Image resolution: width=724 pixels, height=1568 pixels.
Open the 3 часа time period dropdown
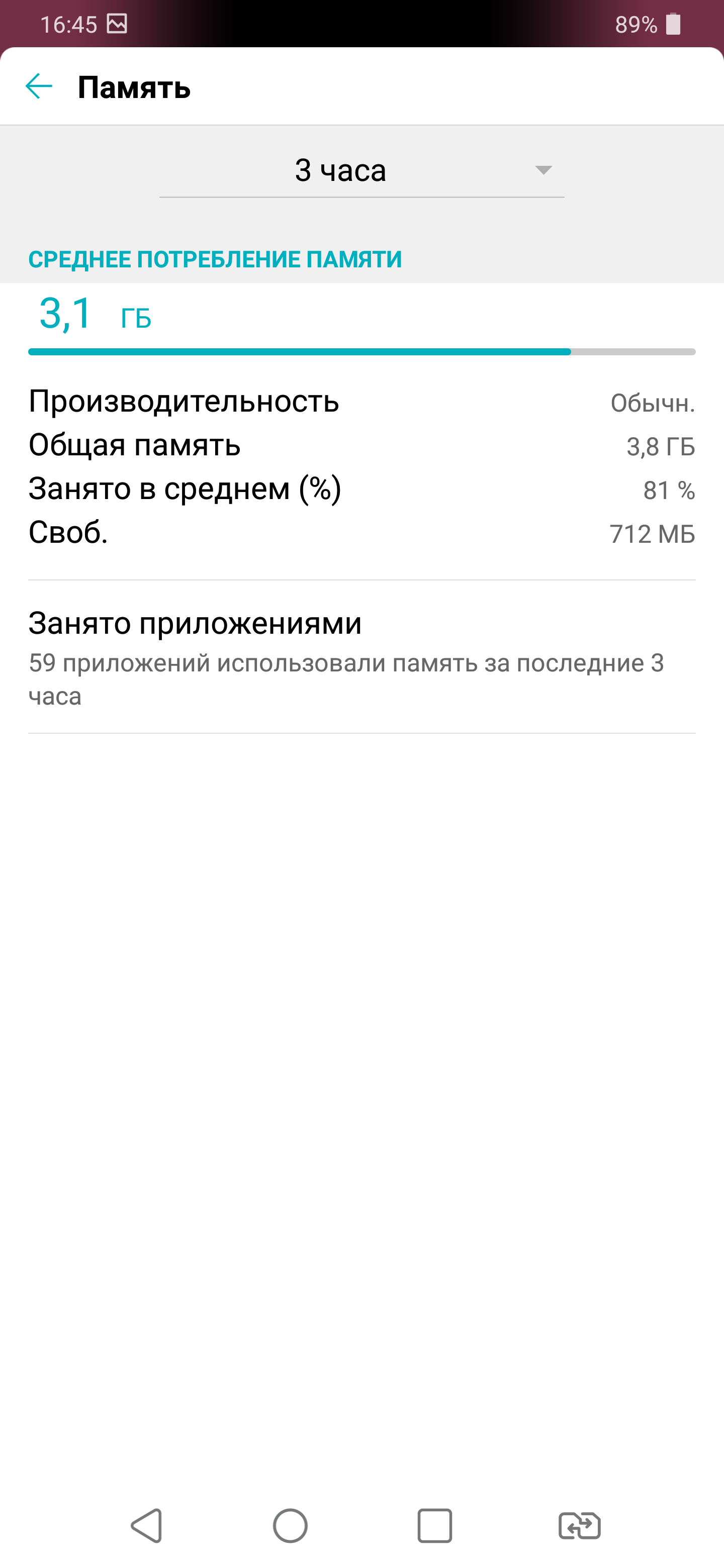tap(361, 170)
